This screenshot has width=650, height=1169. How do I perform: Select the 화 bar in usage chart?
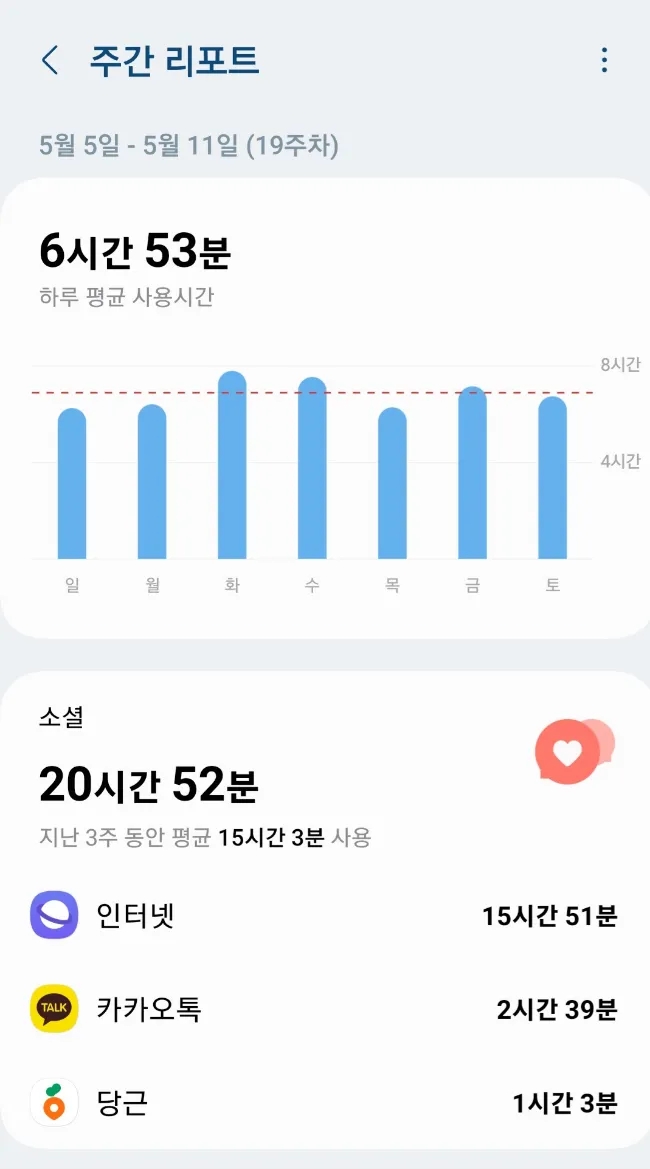tap(232, 465)
